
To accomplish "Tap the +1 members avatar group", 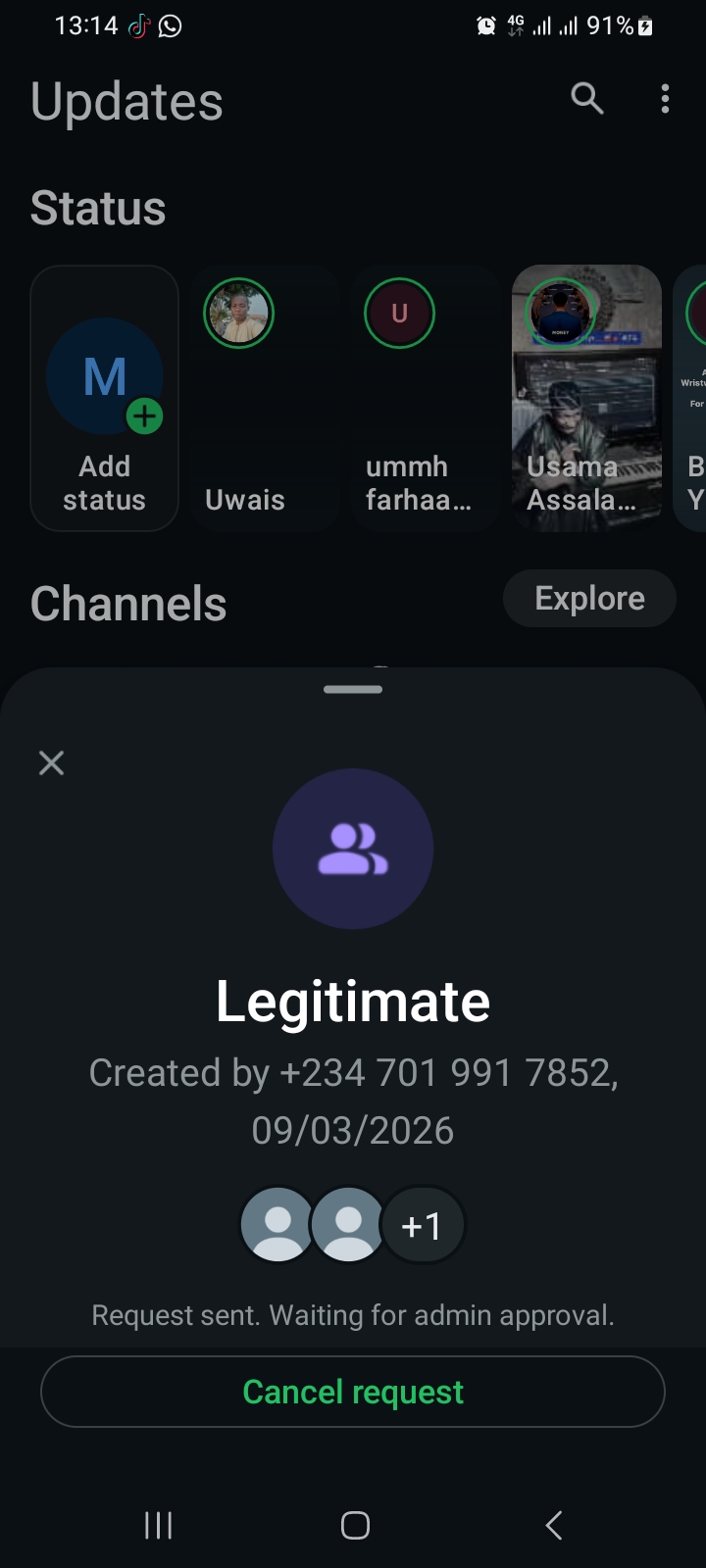I will click(x=422, y=1226).
